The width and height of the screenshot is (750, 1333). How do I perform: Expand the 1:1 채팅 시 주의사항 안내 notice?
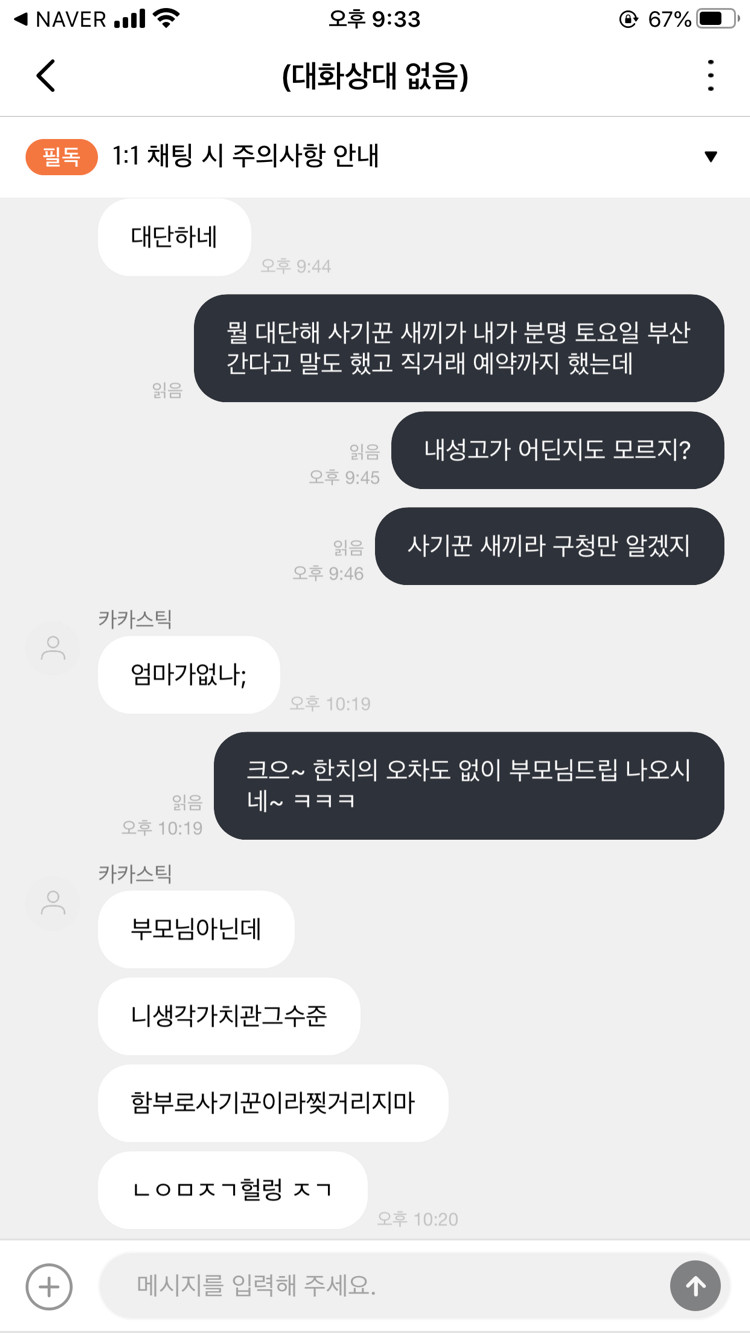coord(710,157)
